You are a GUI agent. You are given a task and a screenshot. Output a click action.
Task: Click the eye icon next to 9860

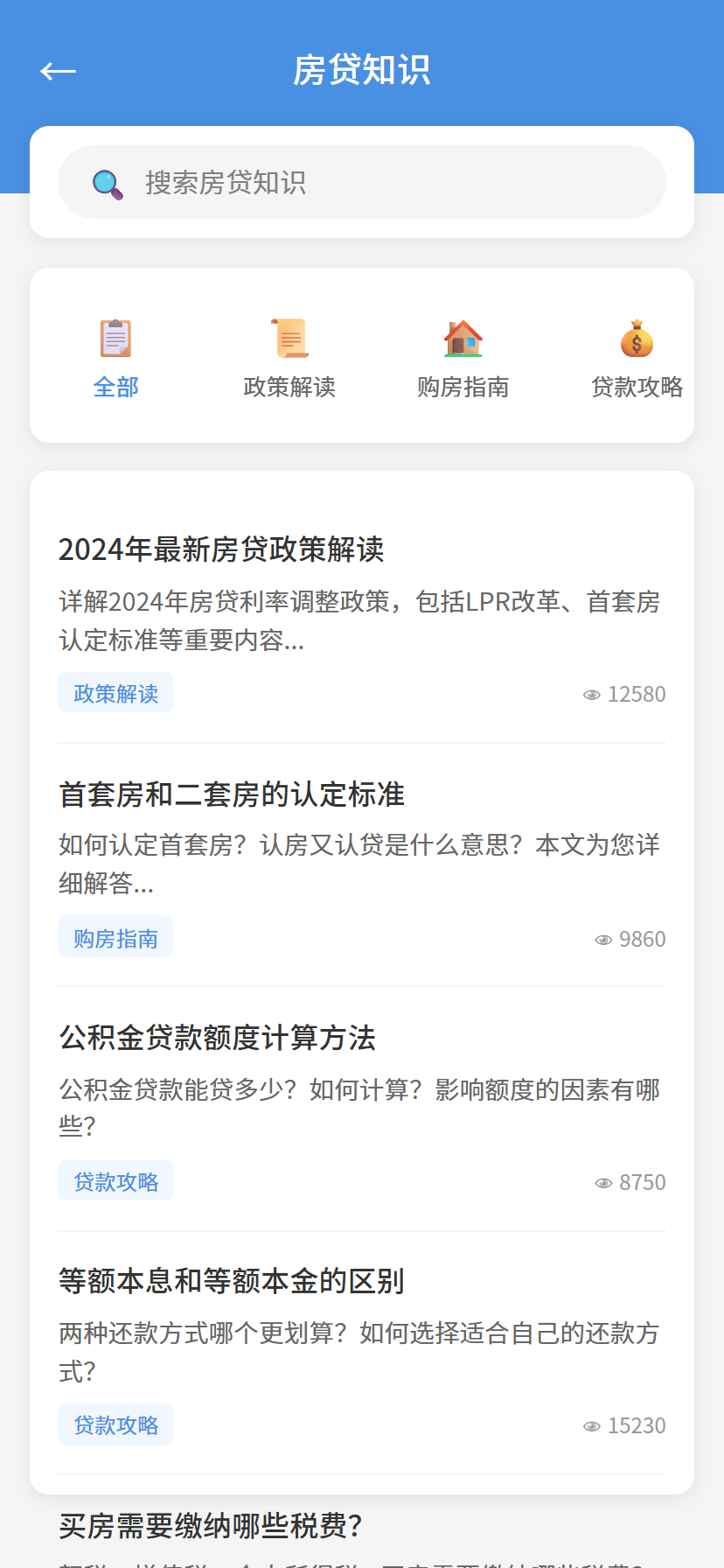pyautogui.click(x=603, y=938)
